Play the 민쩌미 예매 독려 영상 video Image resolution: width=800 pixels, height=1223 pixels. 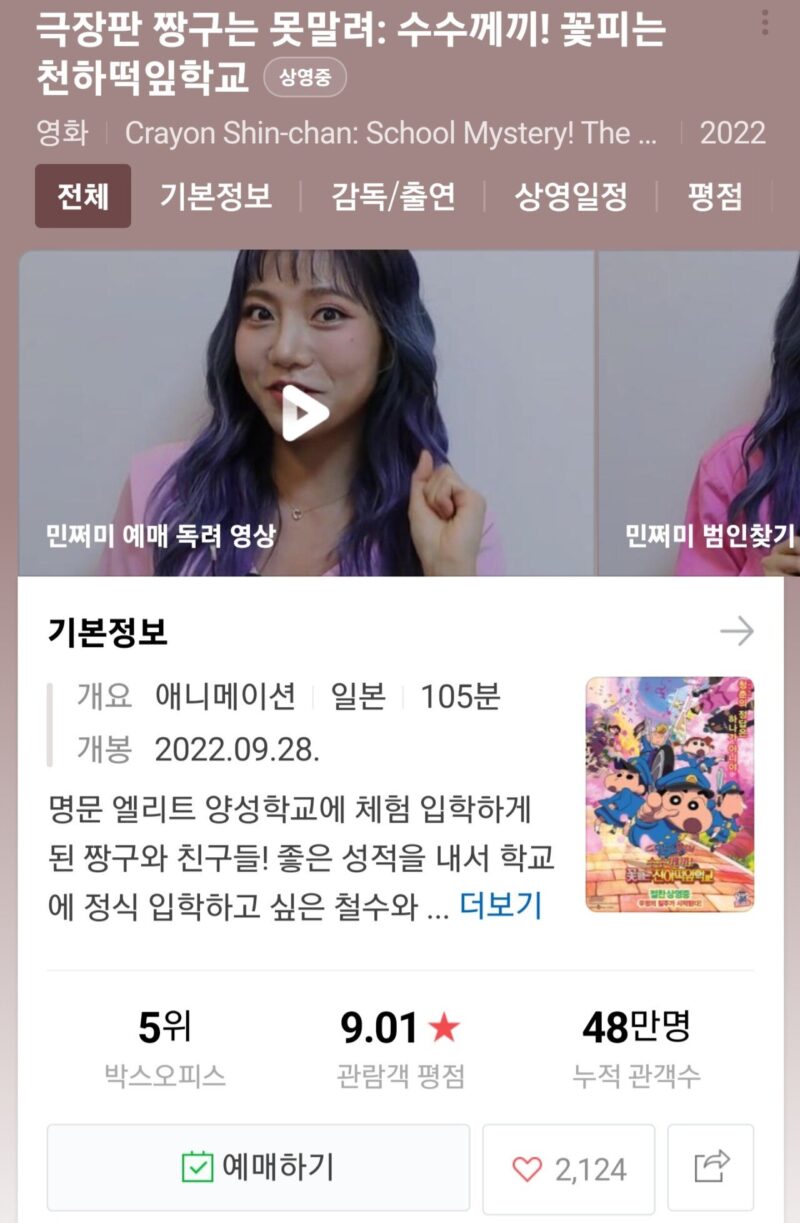[x=305, y=412]
